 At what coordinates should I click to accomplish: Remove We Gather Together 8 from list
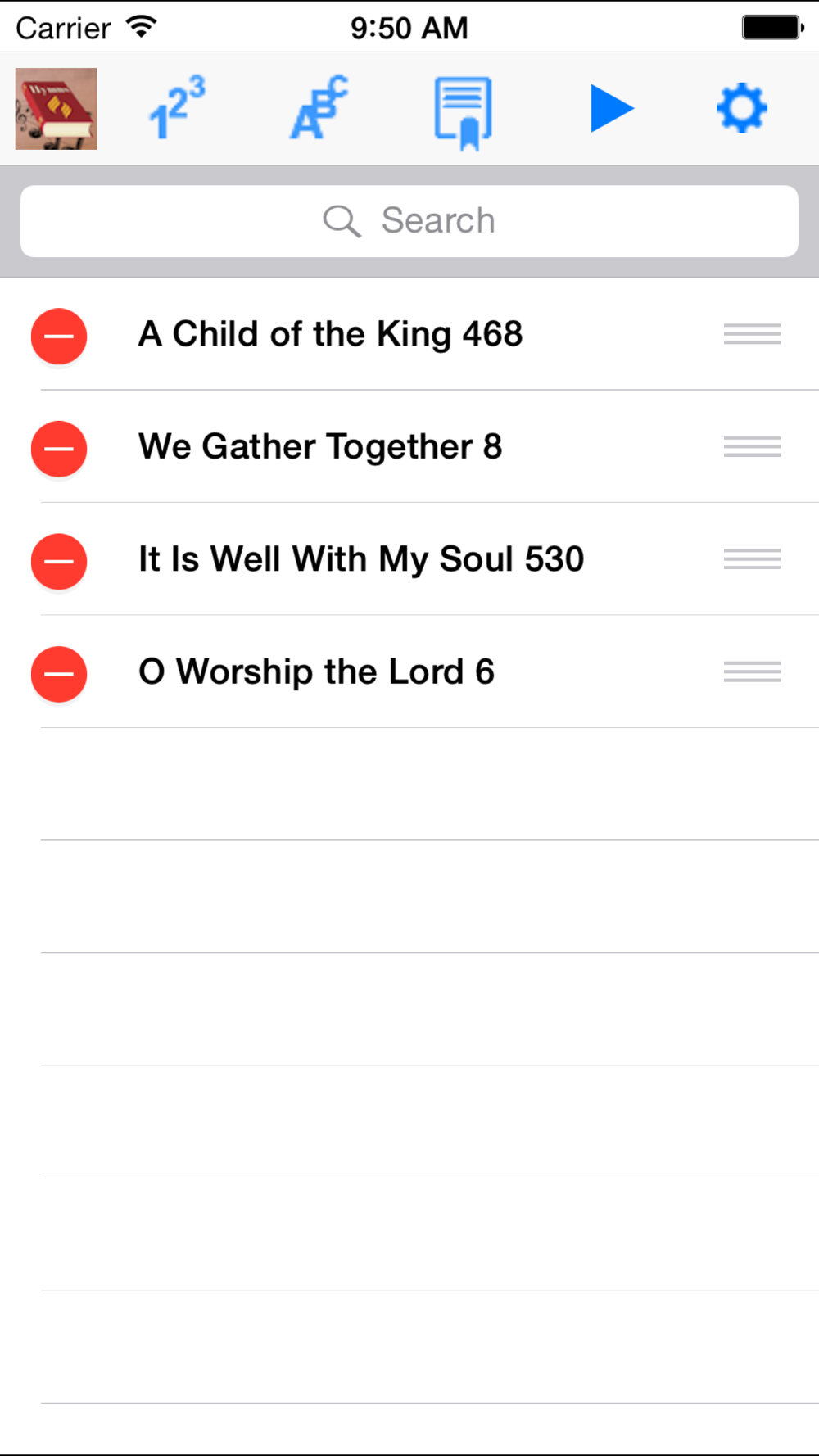click(59, 449)
